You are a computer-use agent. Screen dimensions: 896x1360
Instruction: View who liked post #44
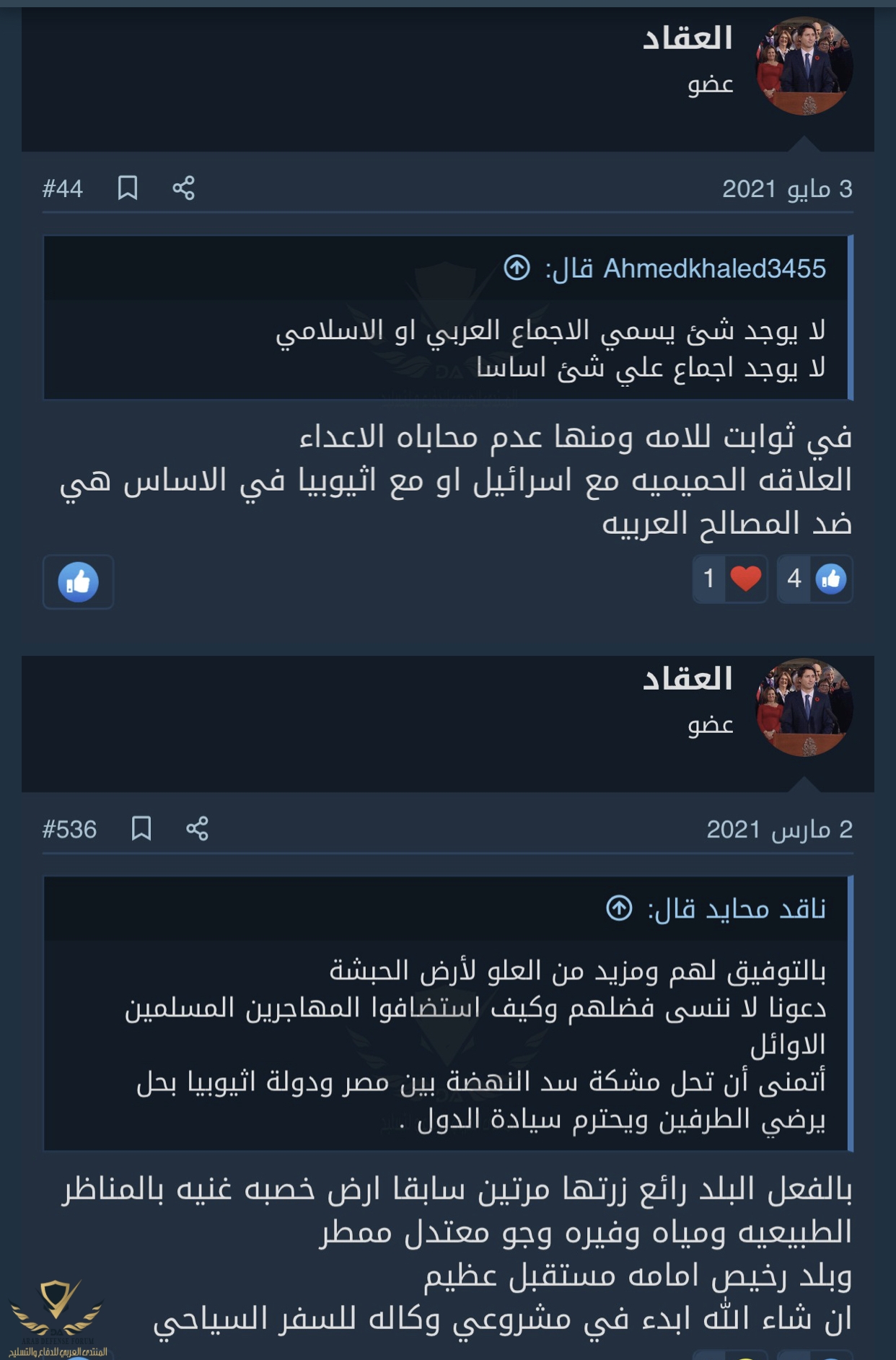pos(815,579)
